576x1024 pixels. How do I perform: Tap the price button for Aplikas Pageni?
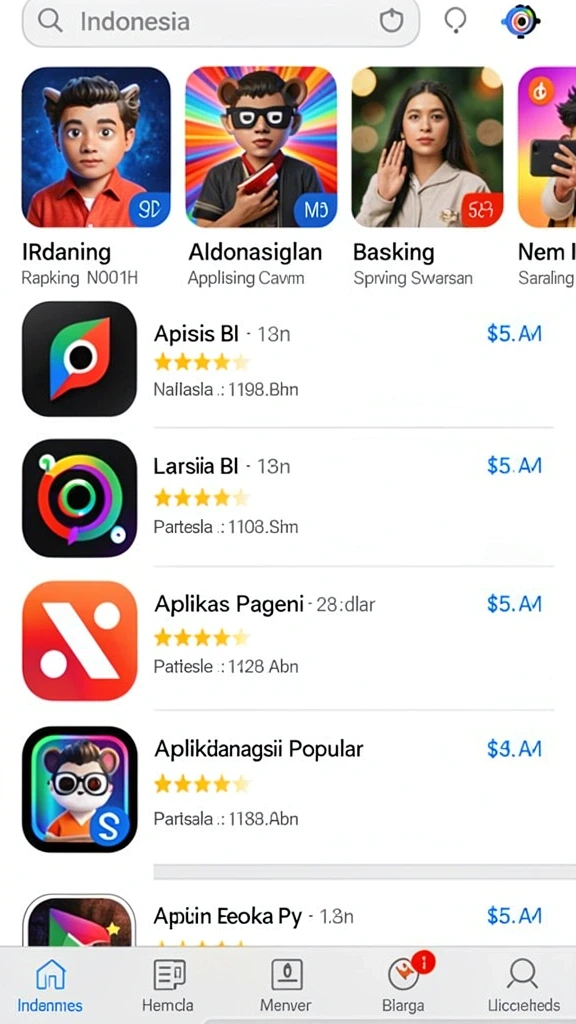pyautogui.click(x=514, y=604)
